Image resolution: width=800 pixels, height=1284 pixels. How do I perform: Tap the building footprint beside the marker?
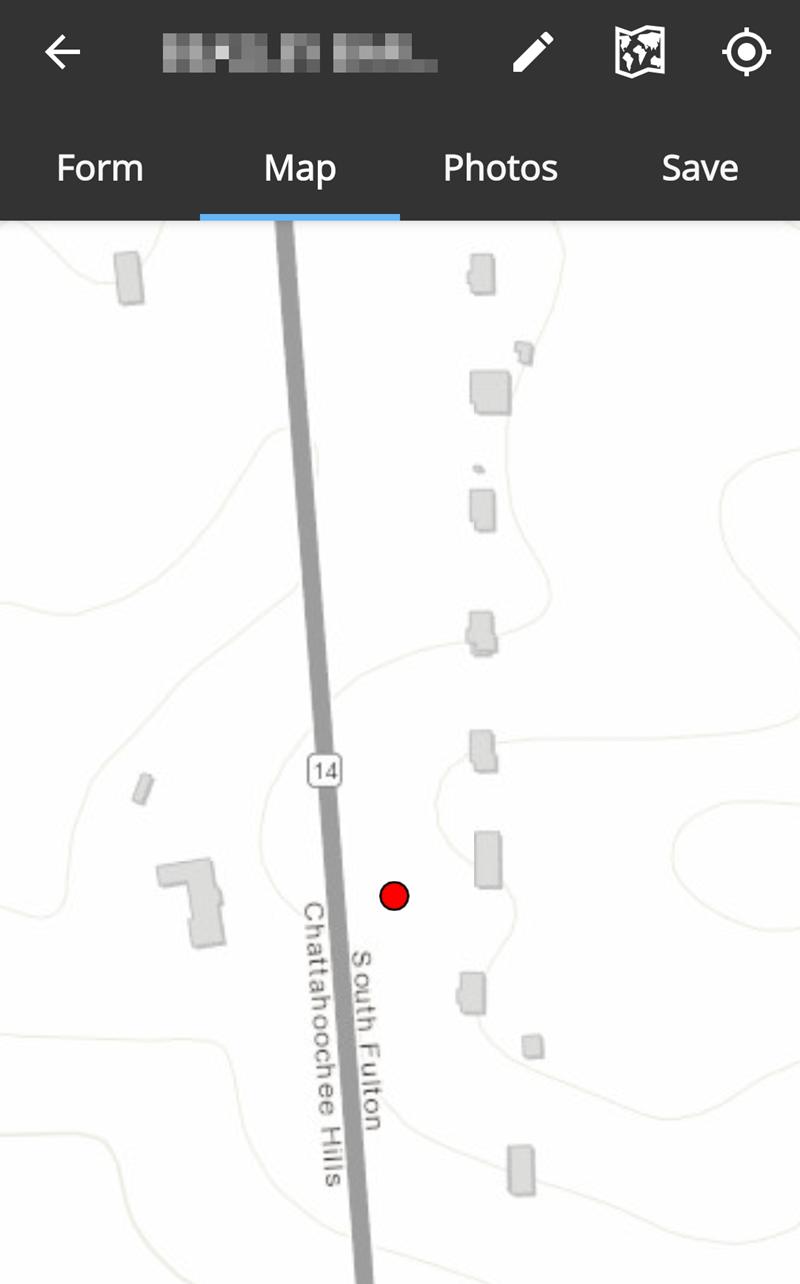point(488,860)
